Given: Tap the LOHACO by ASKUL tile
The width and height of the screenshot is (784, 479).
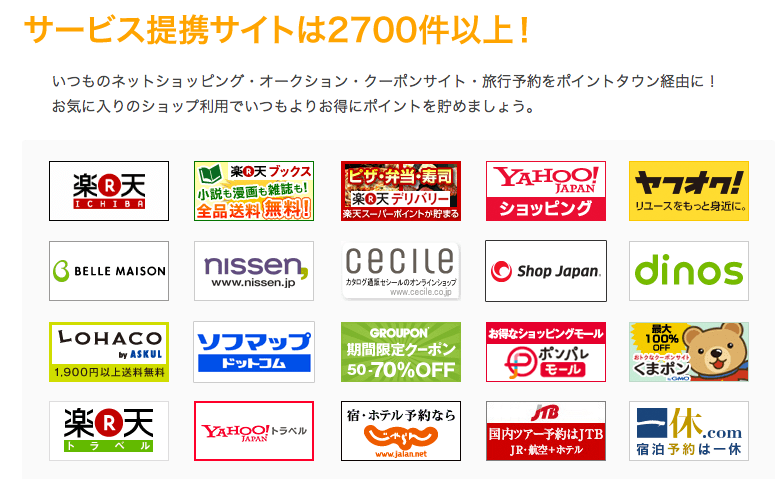Looking at the screenshot, I should pyautogui.click(x=109, y=351).
